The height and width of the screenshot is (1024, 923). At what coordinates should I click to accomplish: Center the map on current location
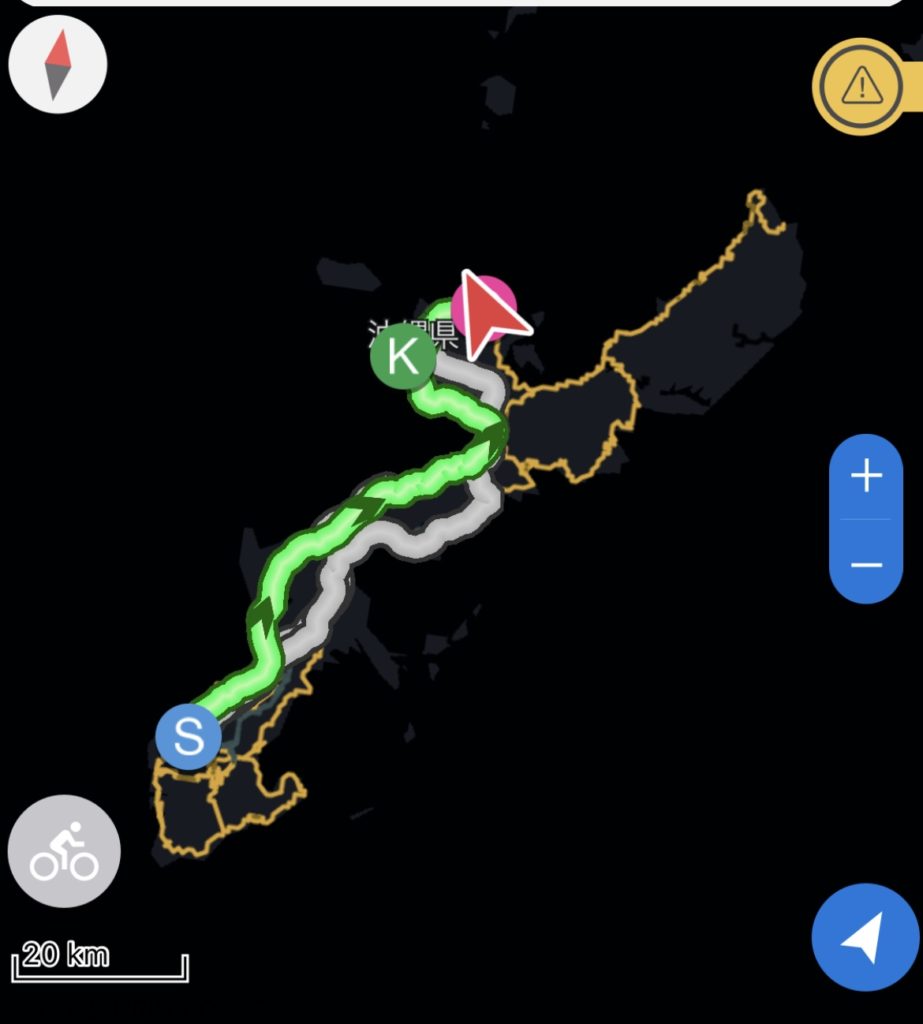tap(865, 937)
